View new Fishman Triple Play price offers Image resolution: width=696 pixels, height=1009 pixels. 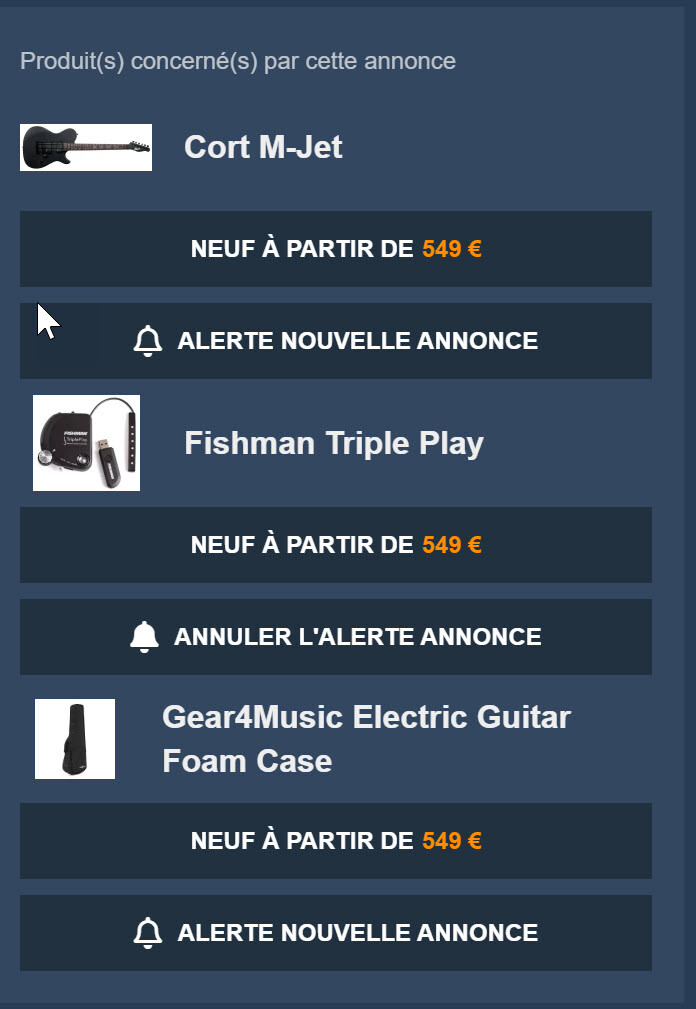[336, 545]
